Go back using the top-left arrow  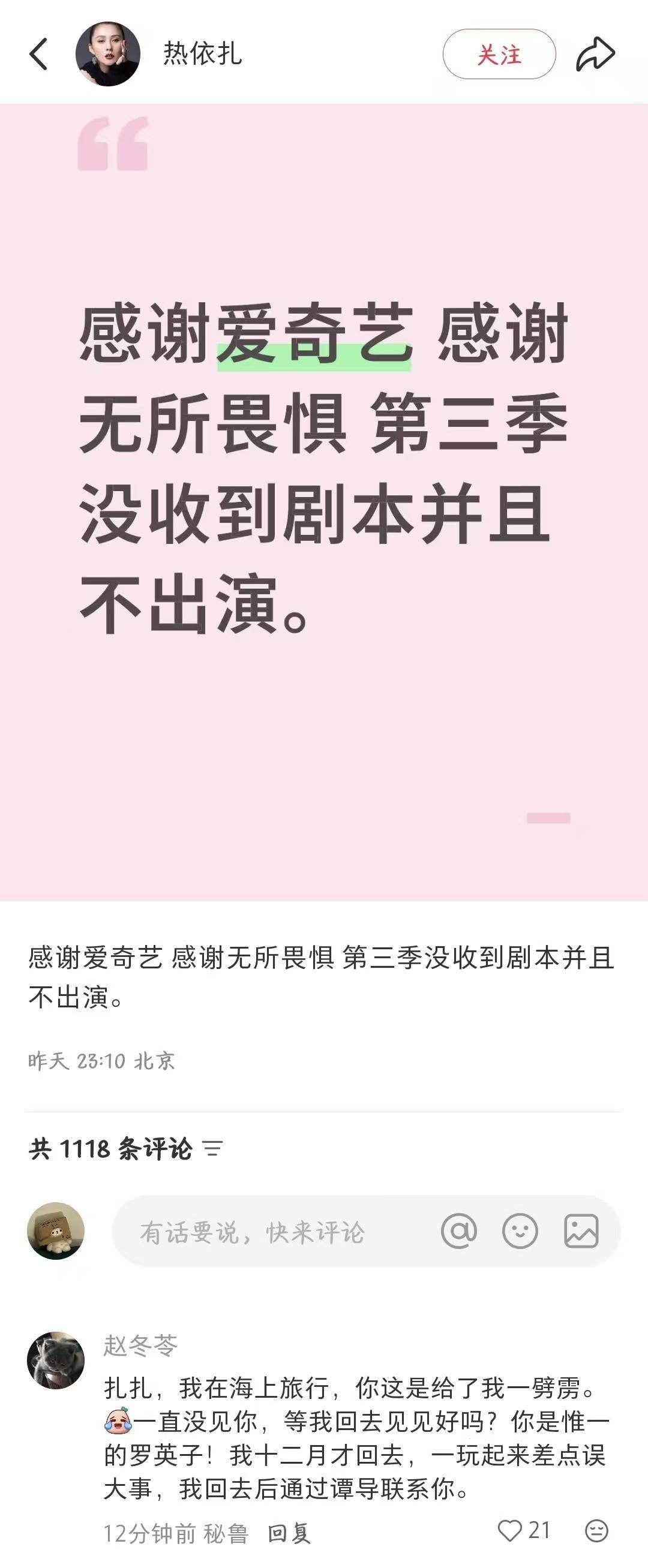click(38, 54)
